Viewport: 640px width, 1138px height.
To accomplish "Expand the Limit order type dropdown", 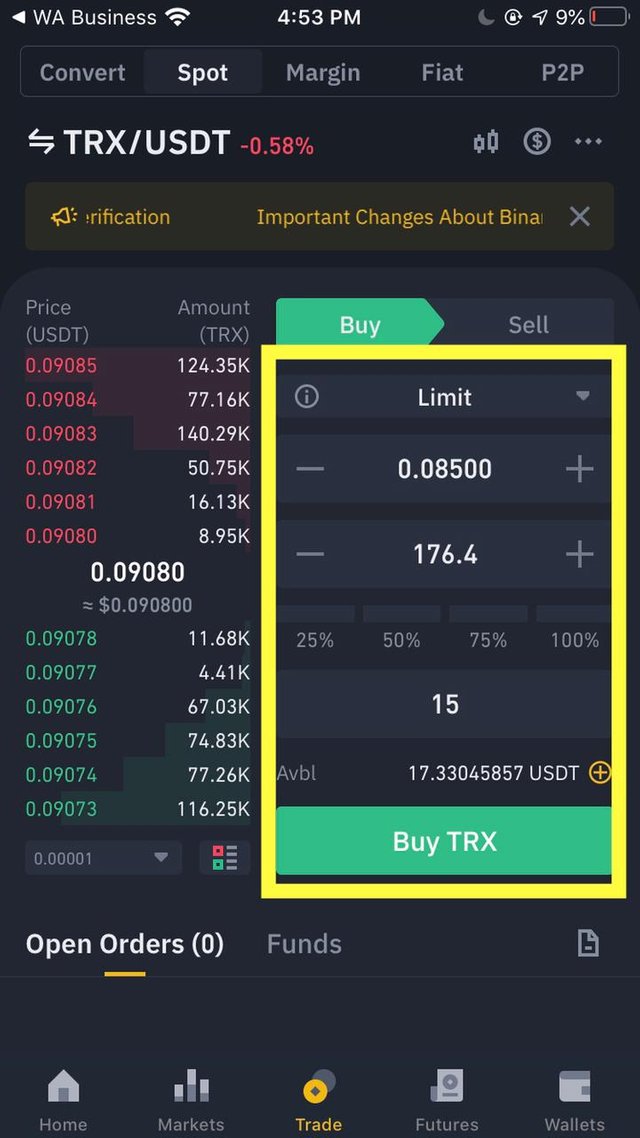I will tap(444, 397).
